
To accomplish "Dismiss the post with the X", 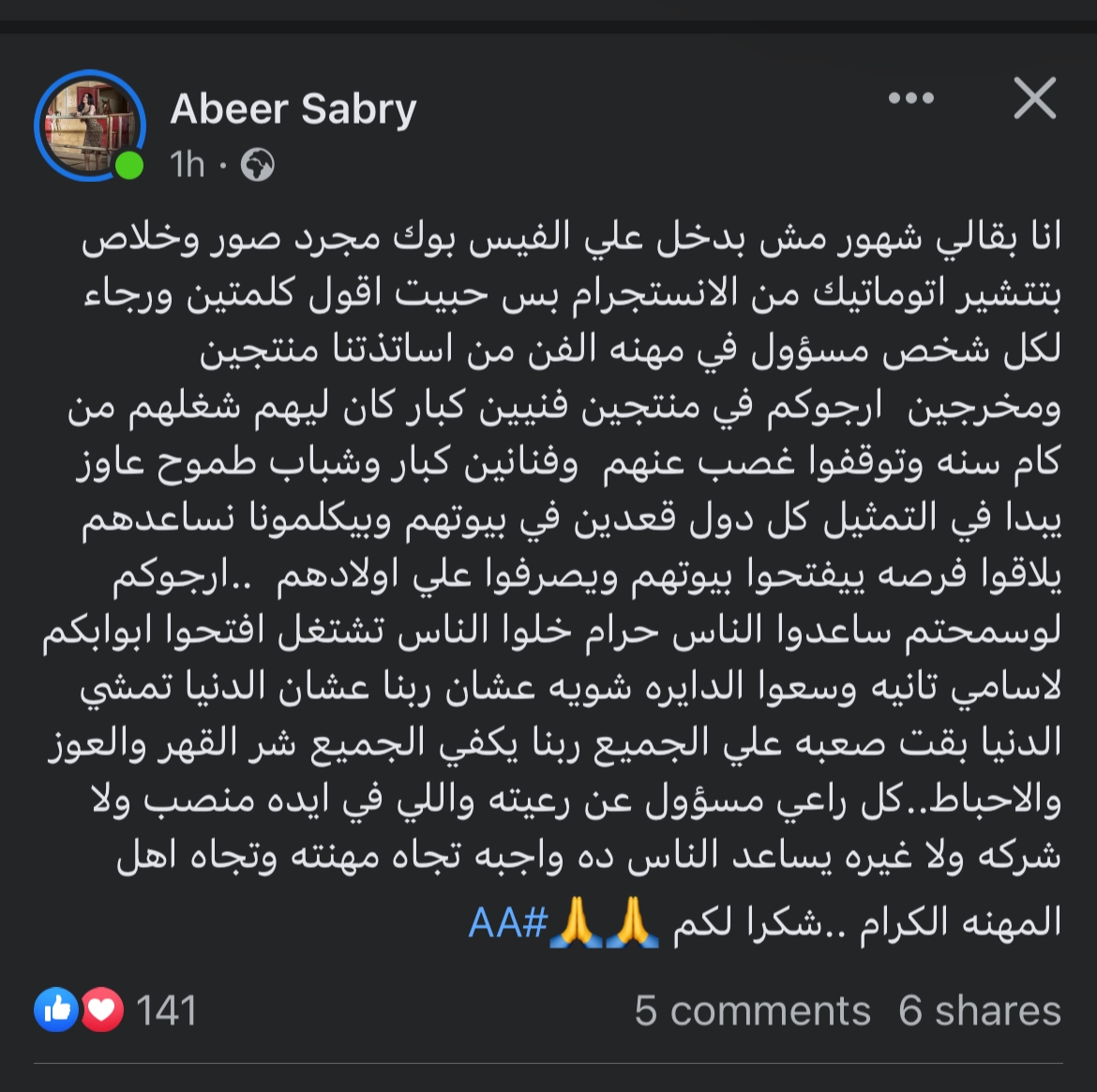I will tap(1034, 98).
